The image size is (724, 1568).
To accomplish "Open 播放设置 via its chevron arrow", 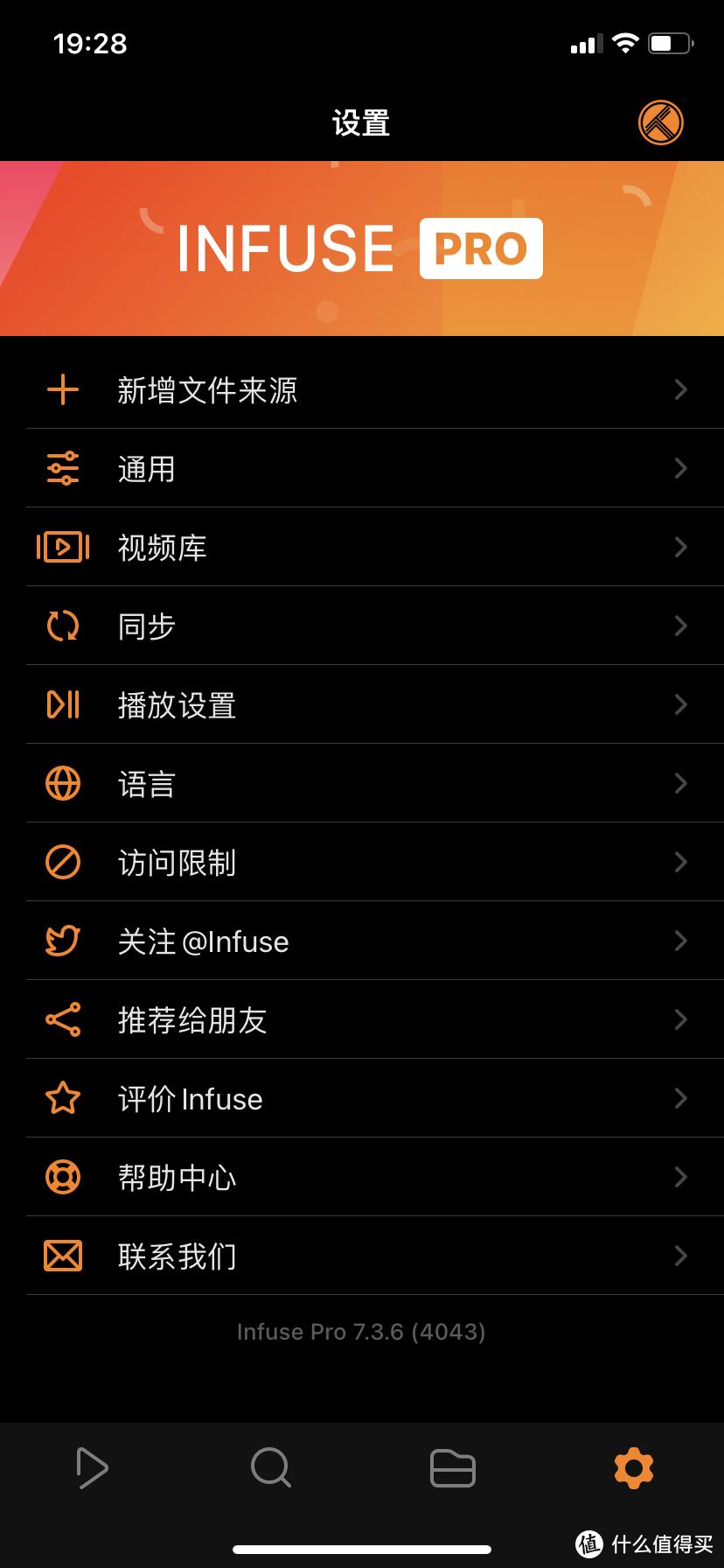I will click(x=681, y=704).
